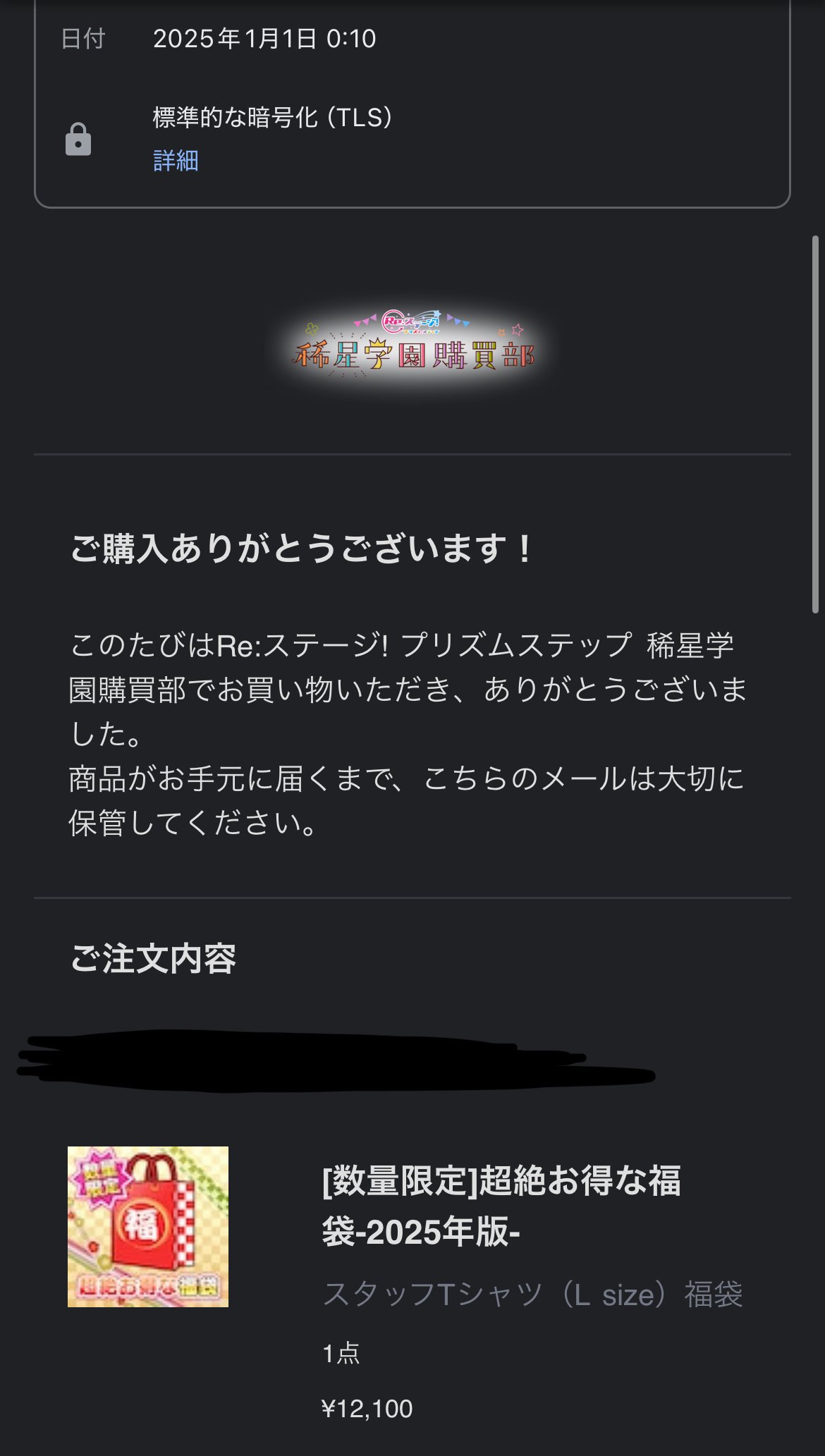Open the 福袋 product thumbnail image
Image resolution: width=825 pixels, height=1456 pixels.
click(148, 1227)
